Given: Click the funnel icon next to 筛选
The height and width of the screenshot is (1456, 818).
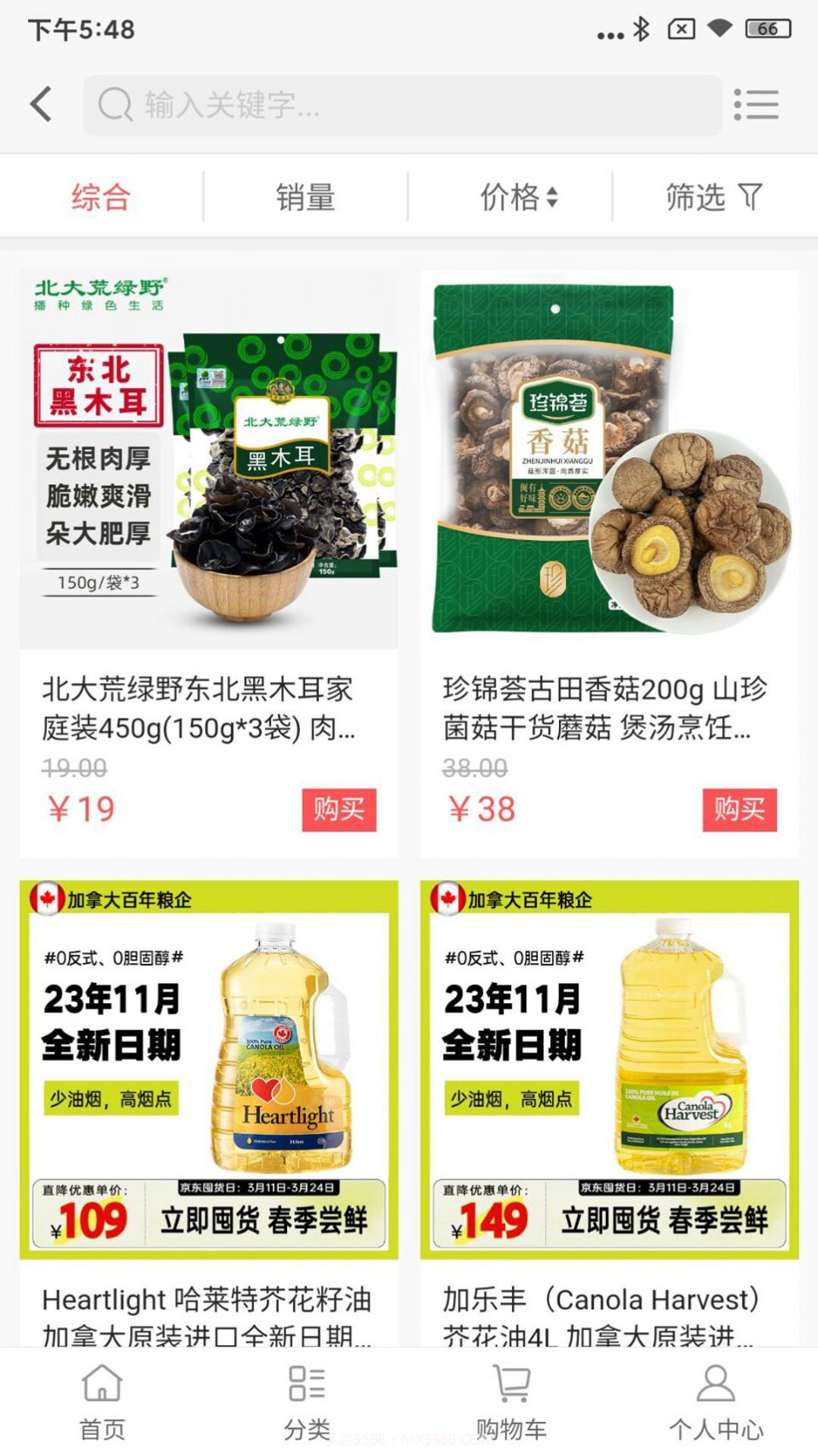Looking at the screenshot, I should (749, 197).
